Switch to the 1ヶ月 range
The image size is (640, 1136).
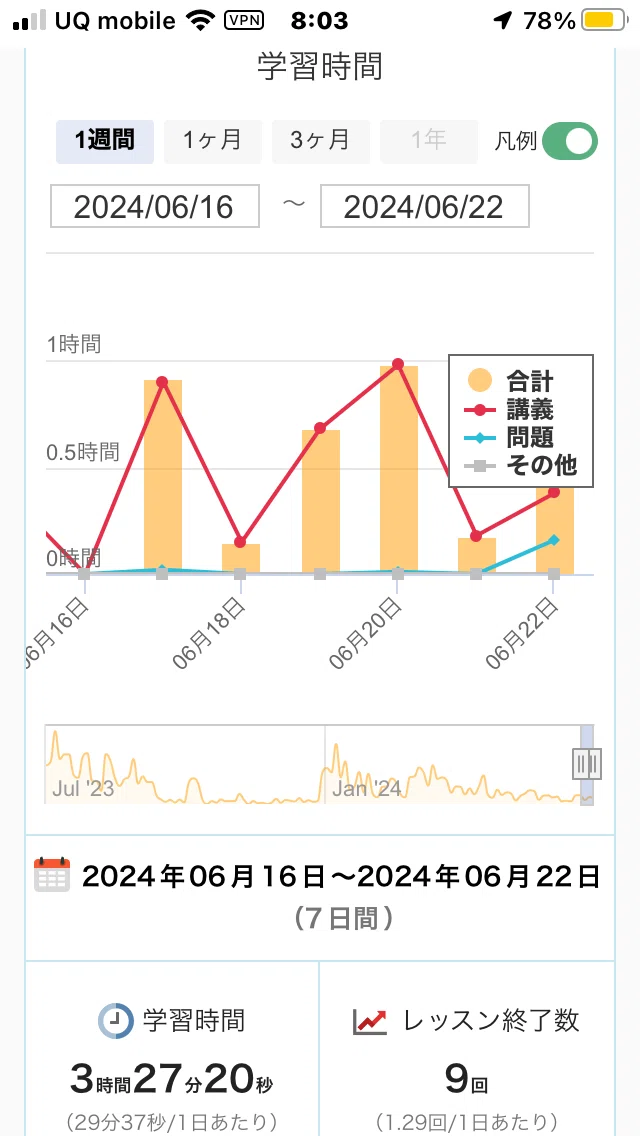212,141
